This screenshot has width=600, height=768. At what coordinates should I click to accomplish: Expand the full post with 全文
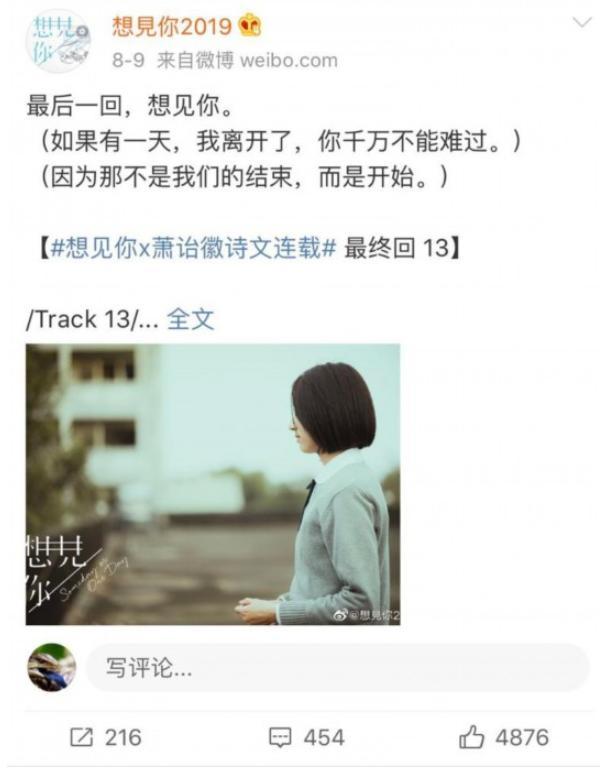pos(190,319)
